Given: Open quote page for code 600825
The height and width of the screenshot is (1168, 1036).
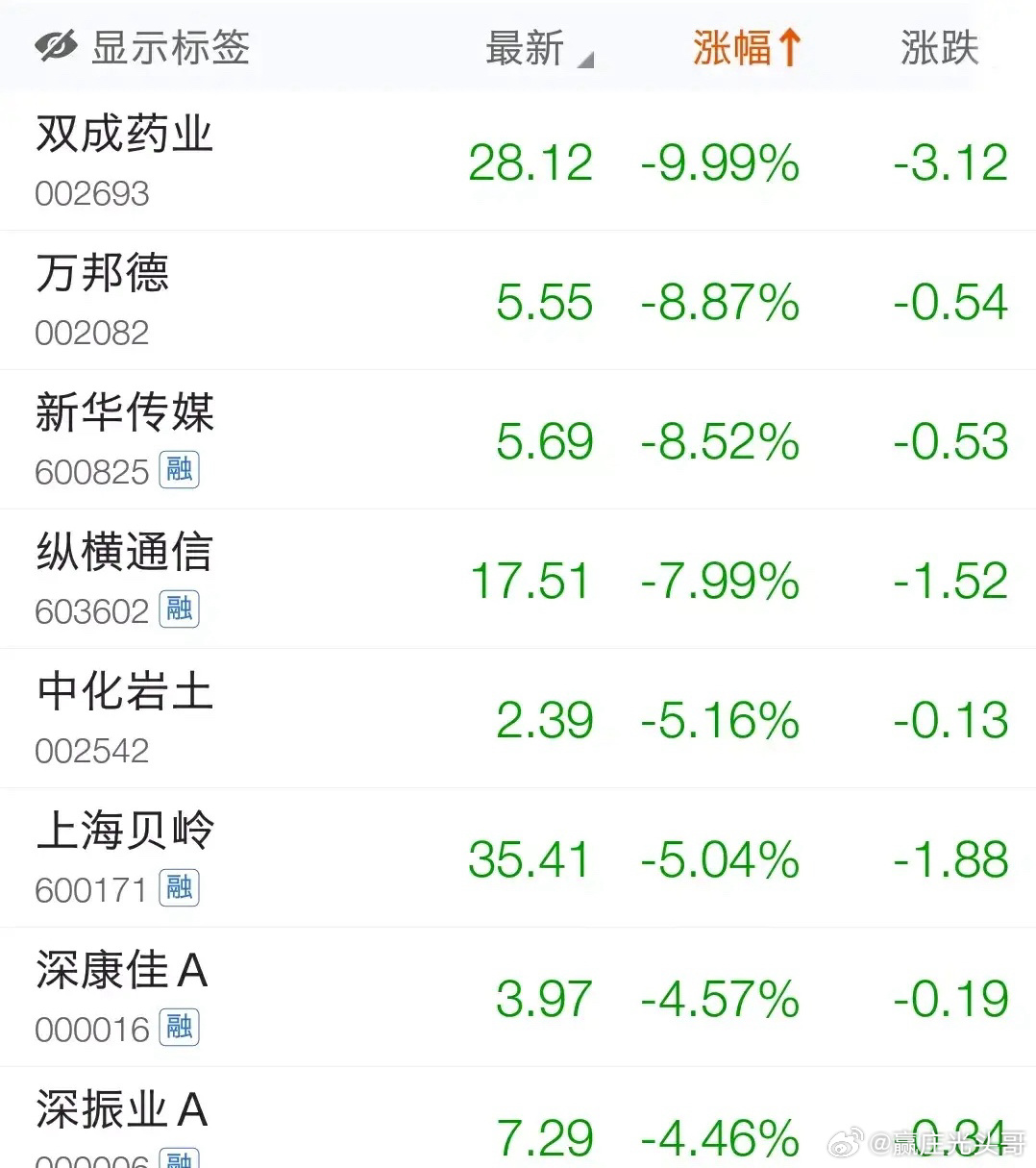Looking at the screenshot, I should point(91,470).
